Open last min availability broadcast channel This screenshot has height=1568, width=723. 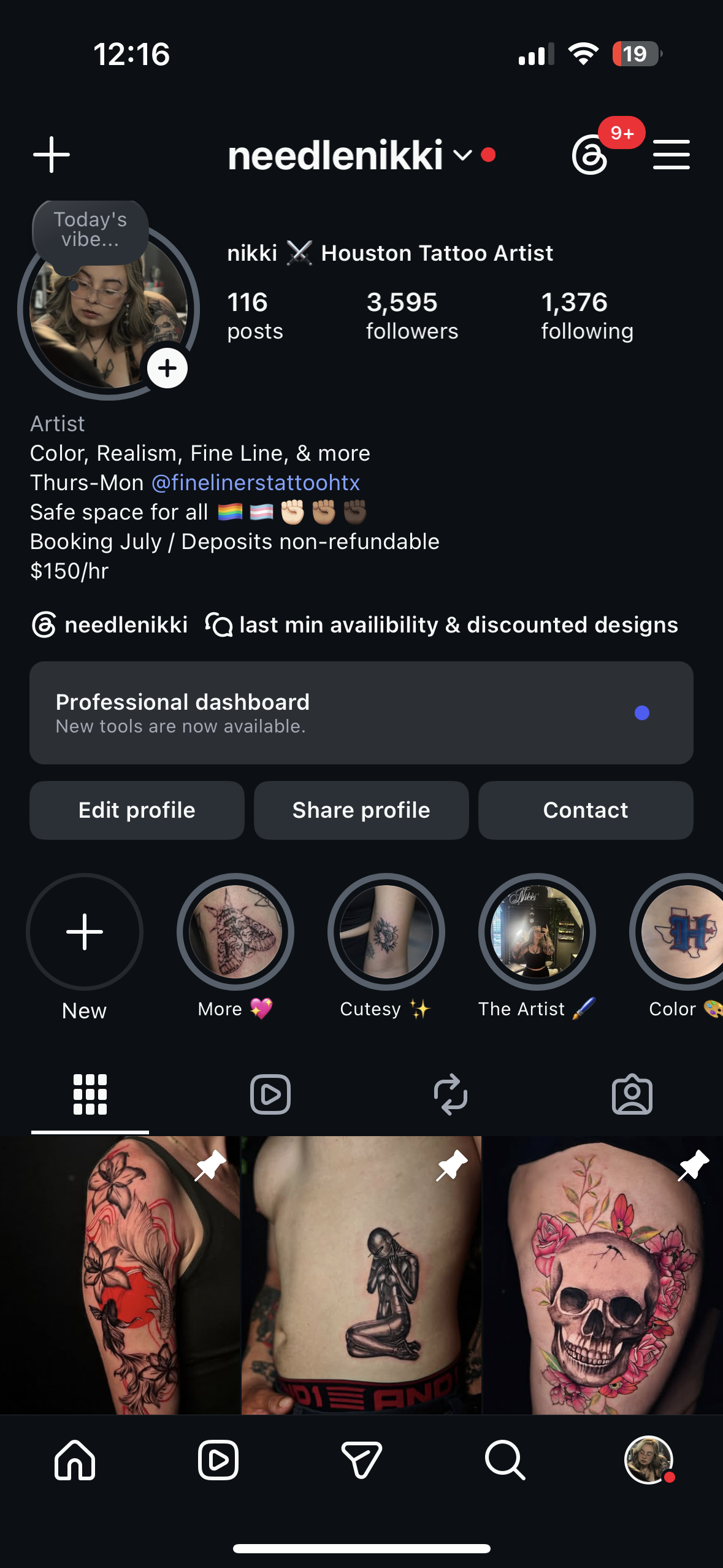coord(442,625)
